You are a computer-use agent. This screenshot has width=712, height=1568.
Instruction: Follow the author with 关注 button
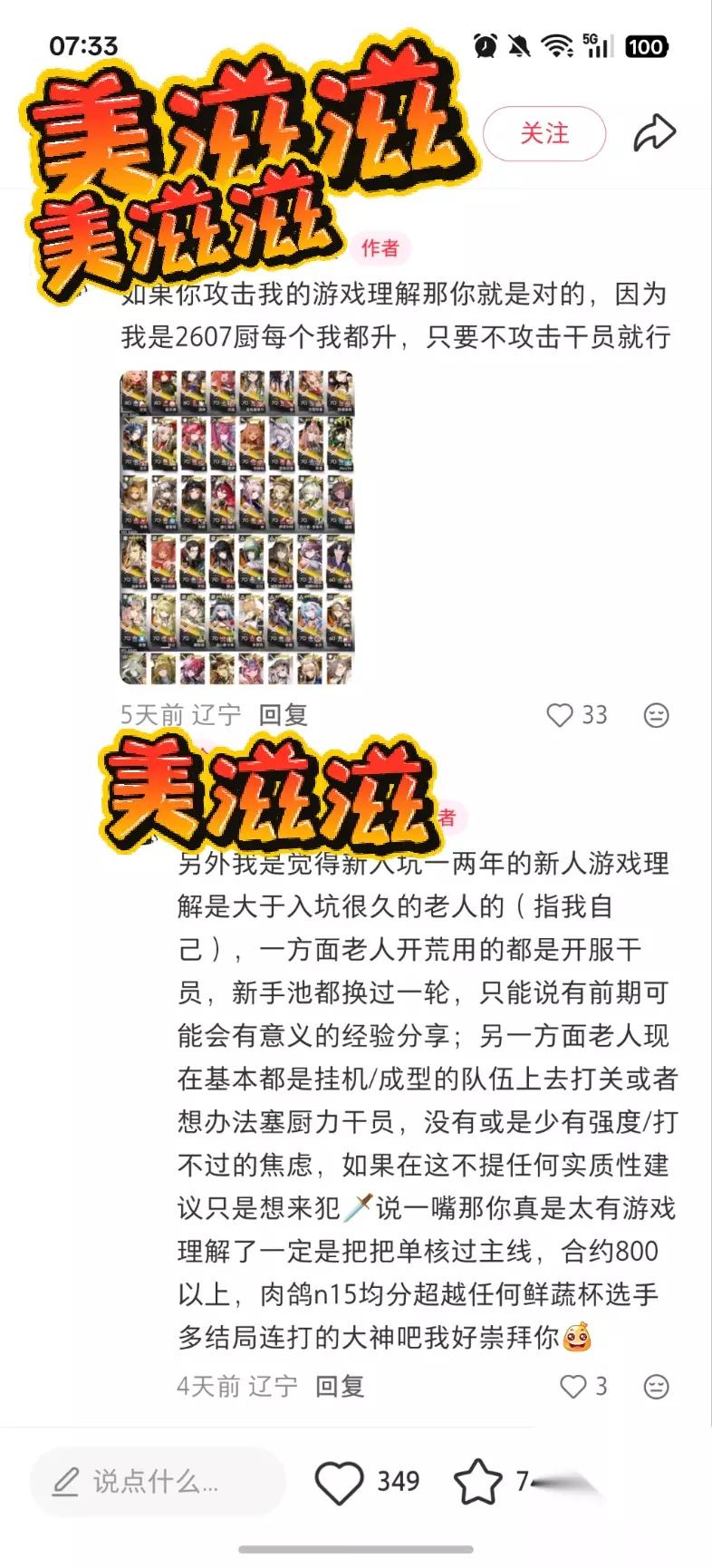[x=544, y=134]
